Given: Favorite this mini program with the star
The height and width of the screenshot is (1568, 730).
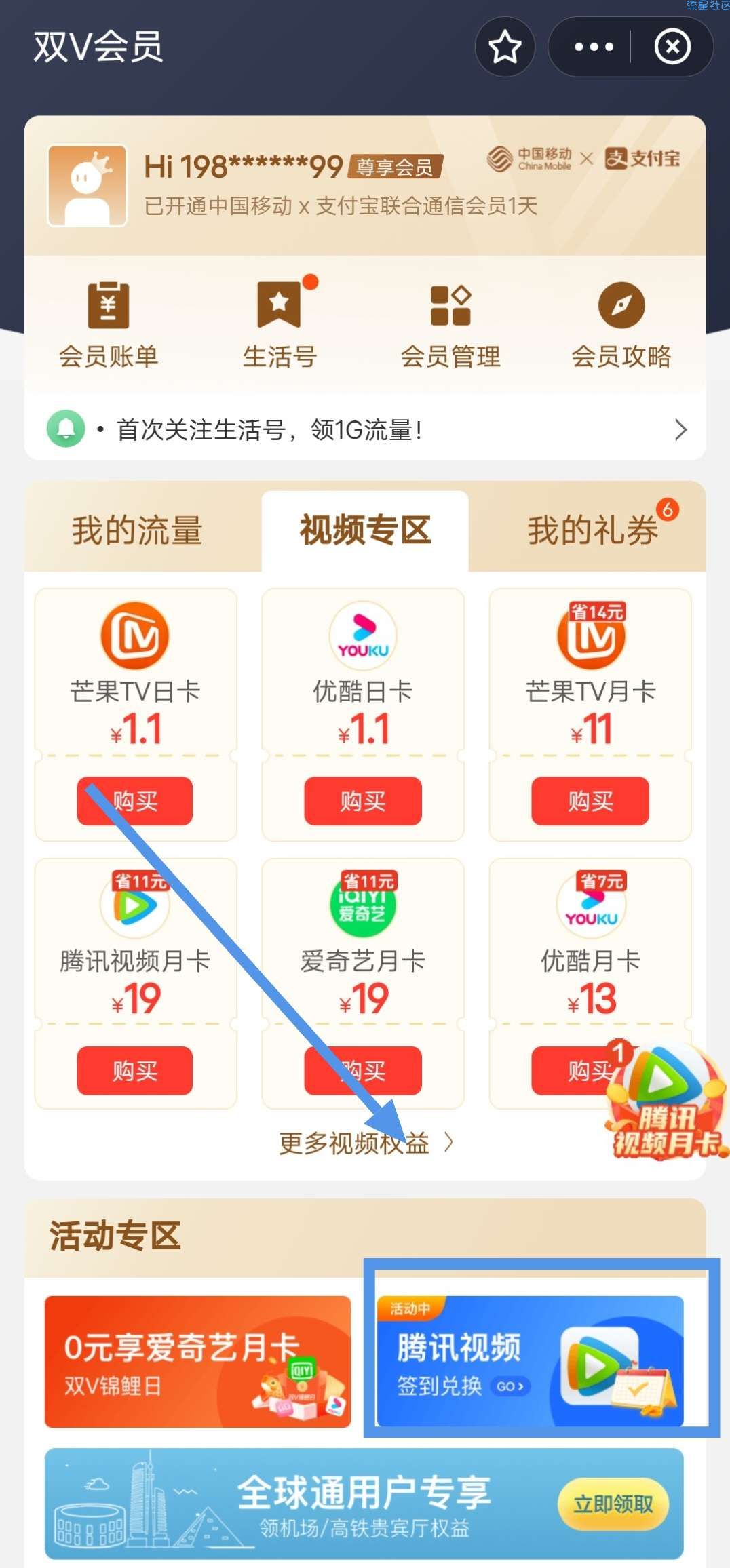Looking at the screenshot, I should click(505, 47).
